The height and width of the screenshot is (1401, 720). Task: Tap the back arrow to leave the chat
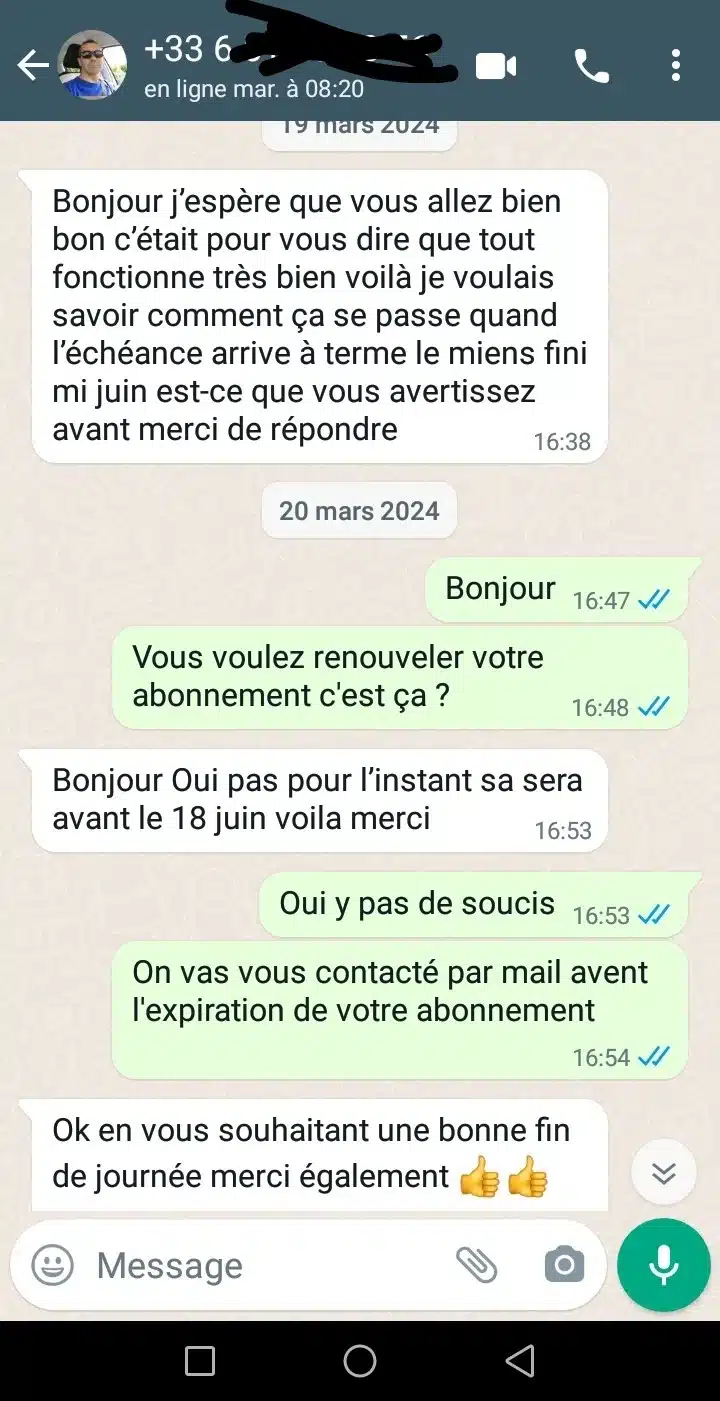tap(33, 63)
